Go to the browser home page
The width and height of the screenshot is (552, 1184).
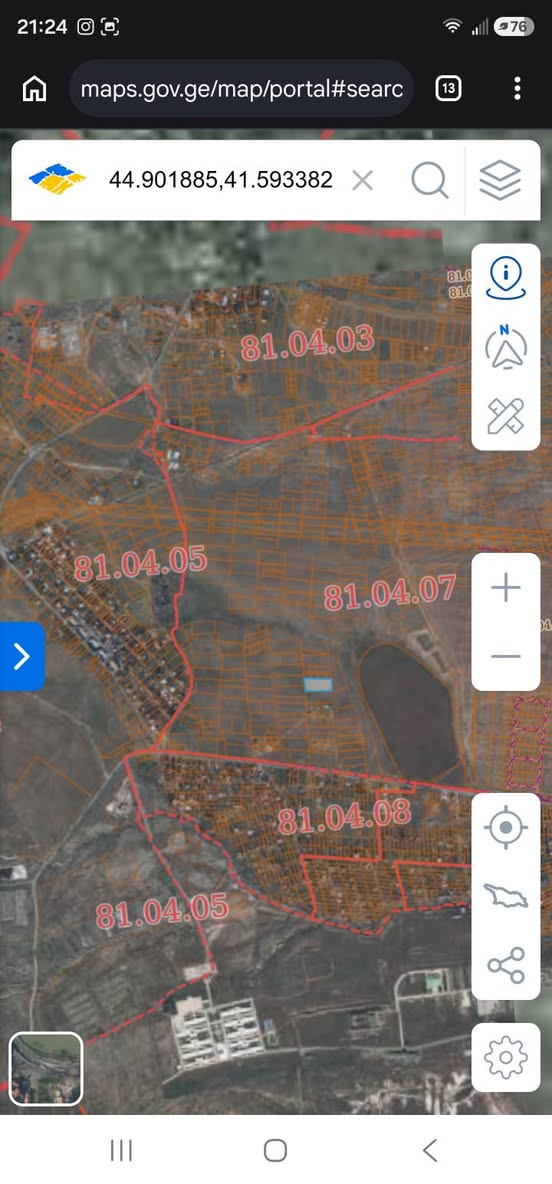pos(35,89)
